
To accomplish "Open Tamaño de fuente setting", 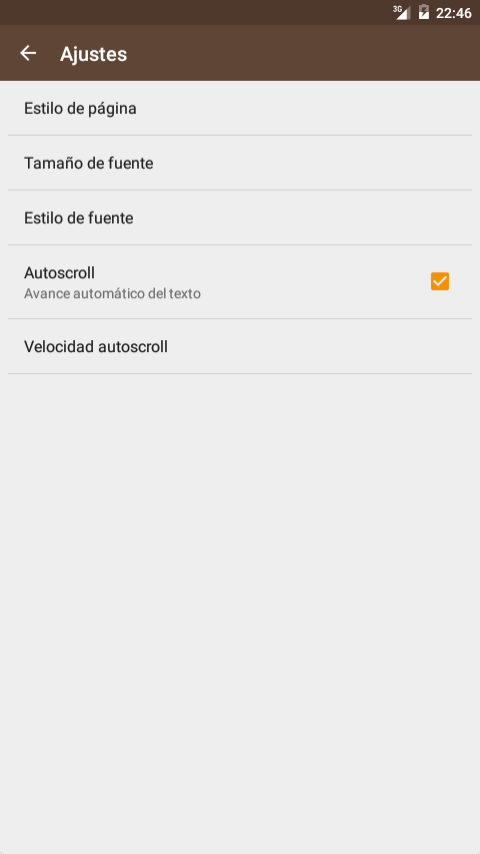I will click(240, 163).
